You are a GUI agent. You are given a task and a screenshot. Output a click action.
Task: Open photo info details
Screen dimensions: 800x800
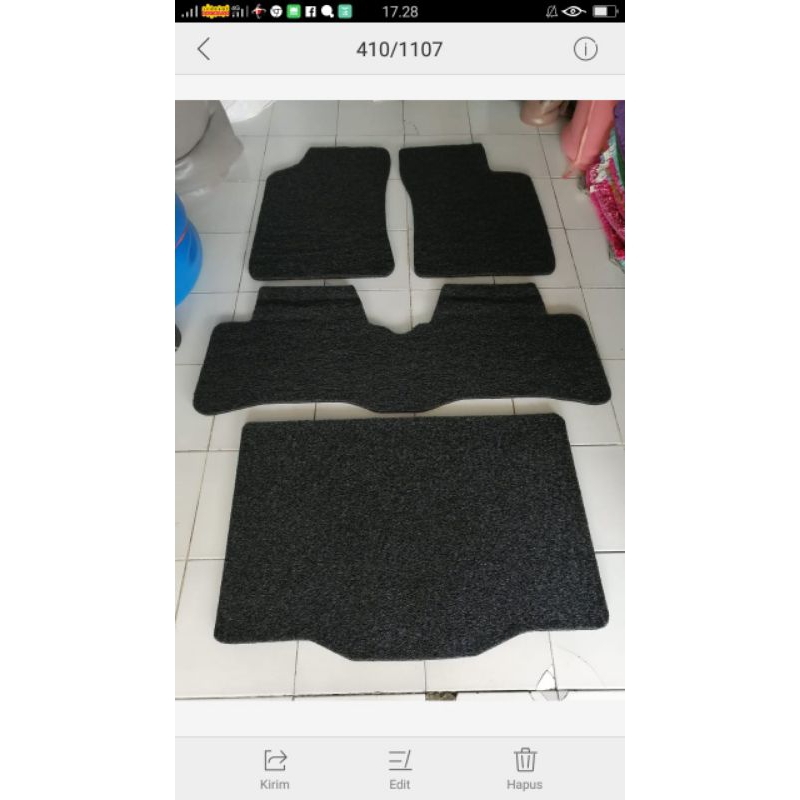pos(585,49)
